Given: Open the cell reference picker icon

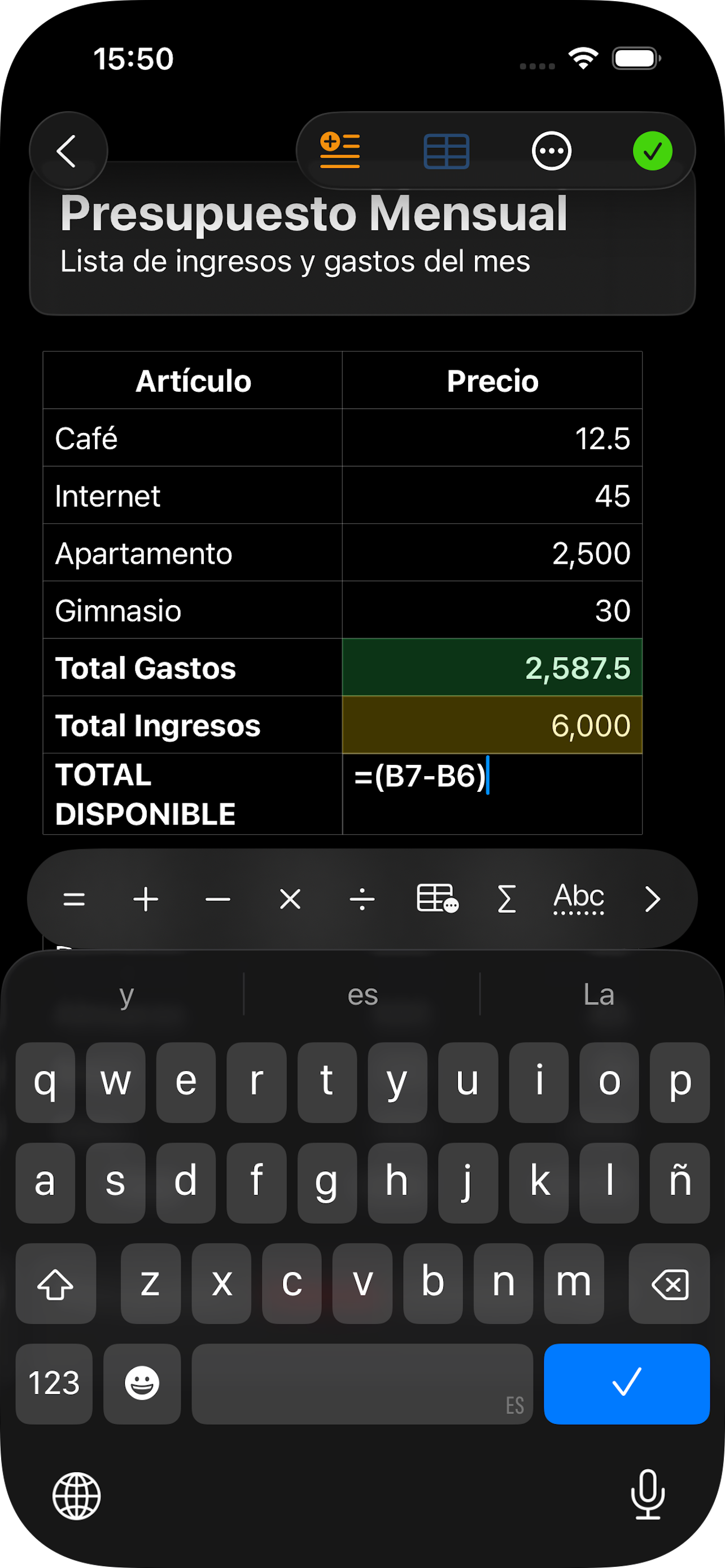Looking at the screenshot, I should 437,899.
